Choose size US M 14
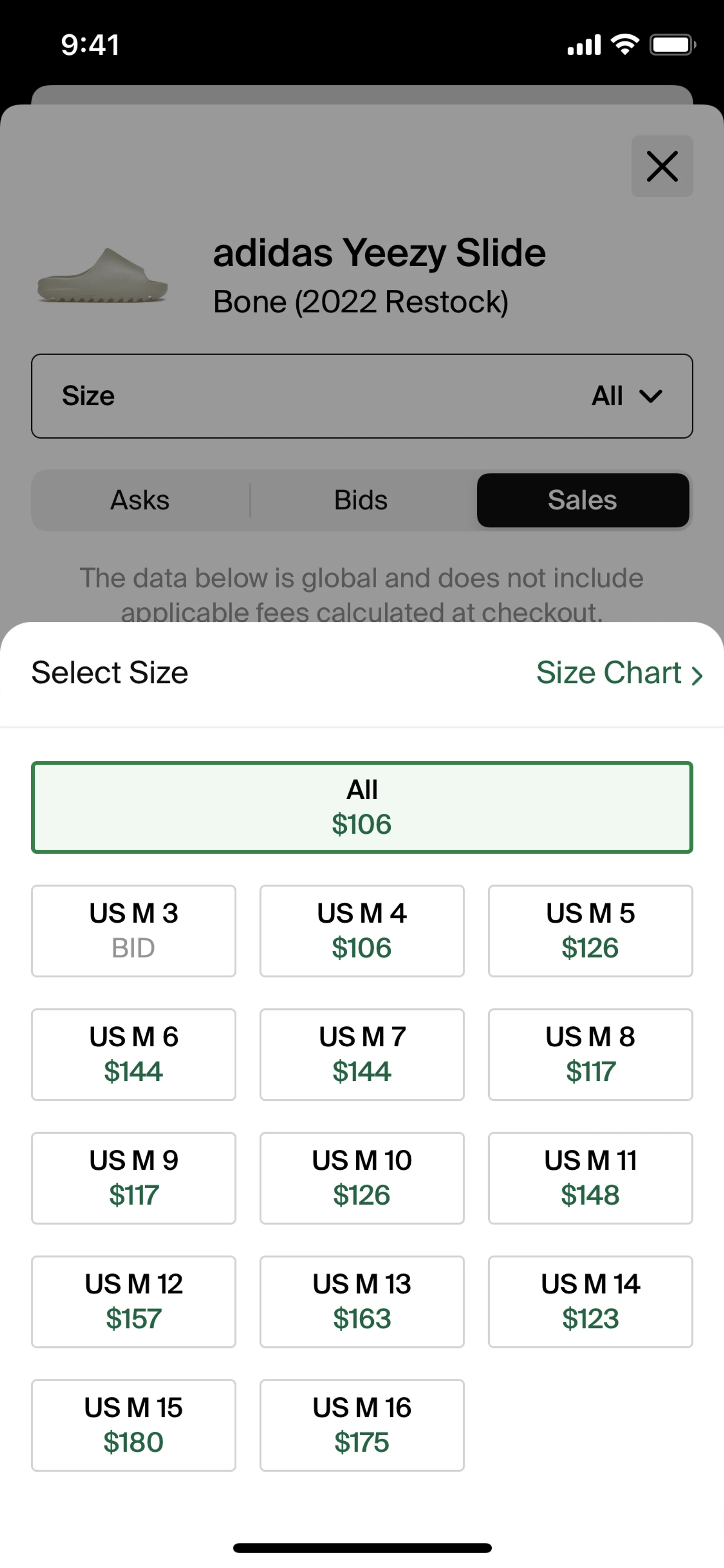724x1568 pixels. click(x=590, y=1301)
